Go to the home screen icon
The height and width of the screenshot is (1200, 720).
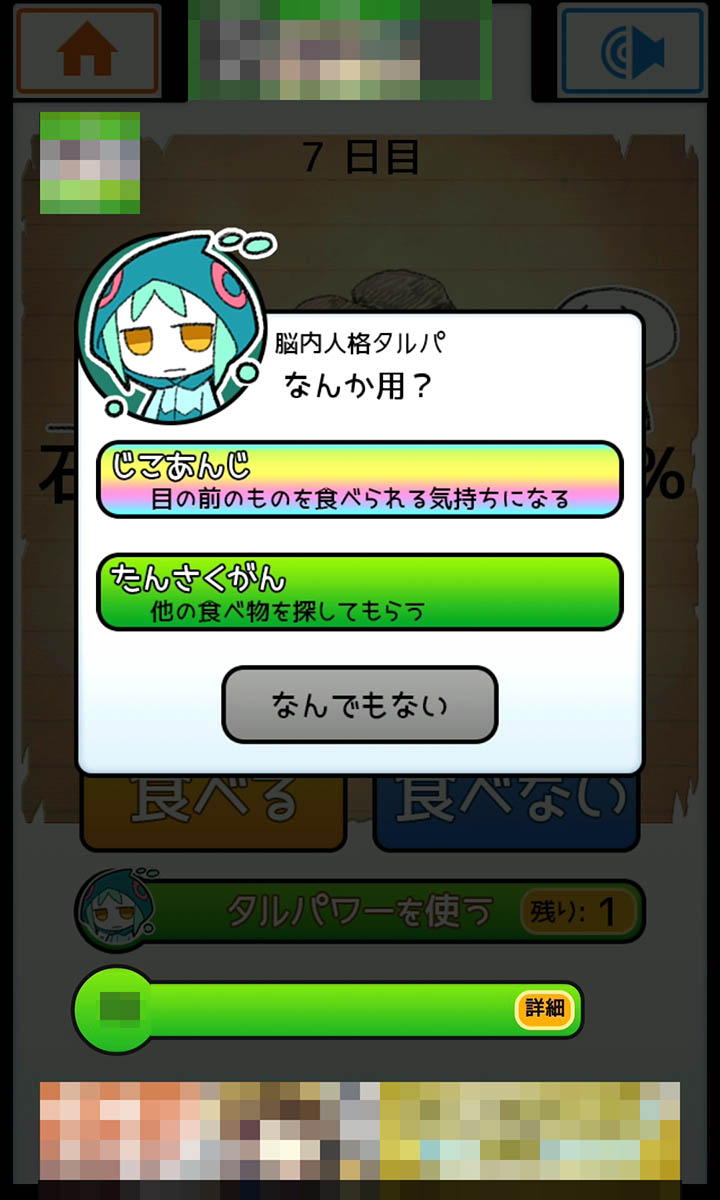tap(88, 50)
